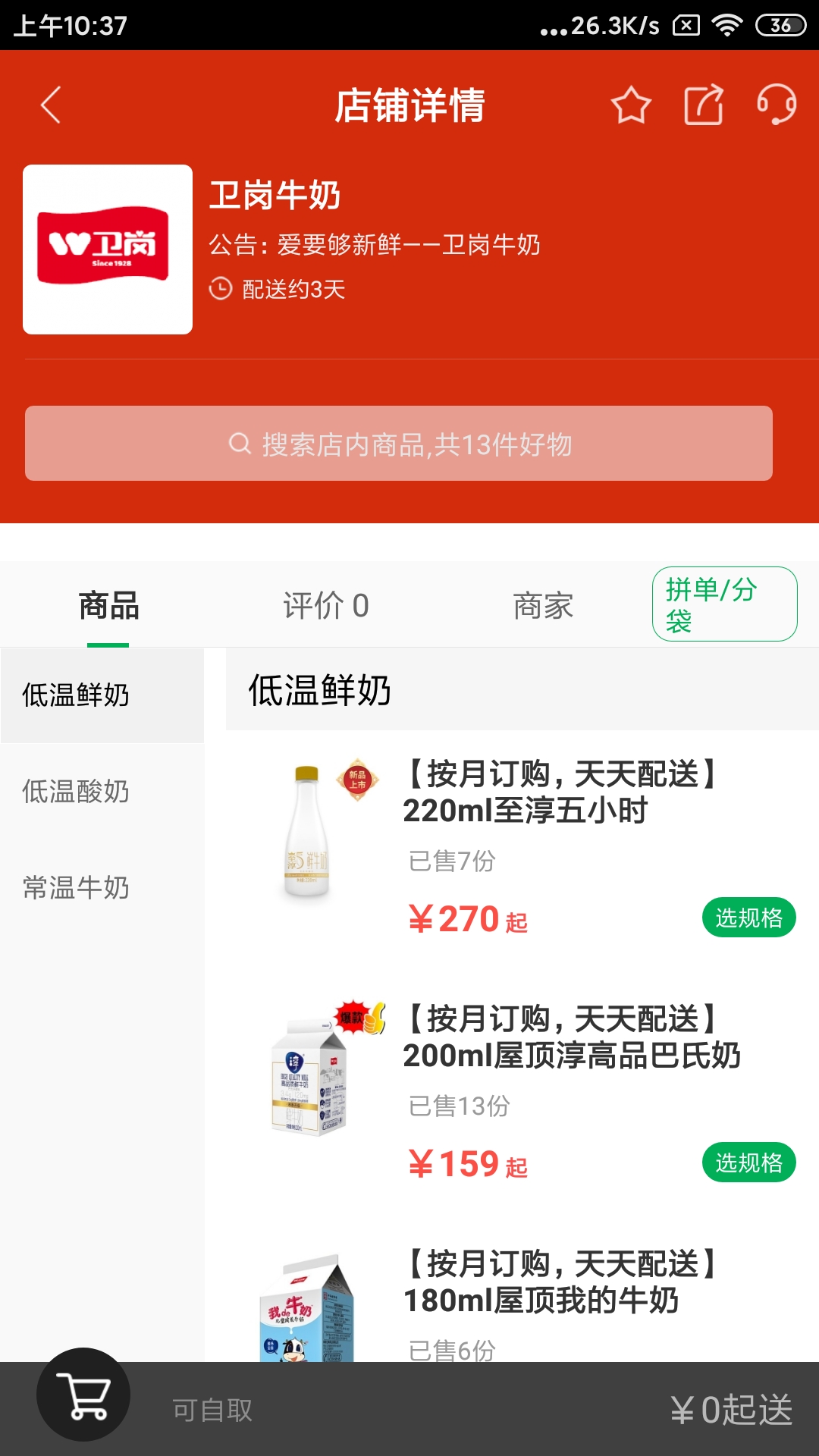The image size is (819, 1456).
Task: Favorite the store using the star icon
Action: click(x=631, y=105)
